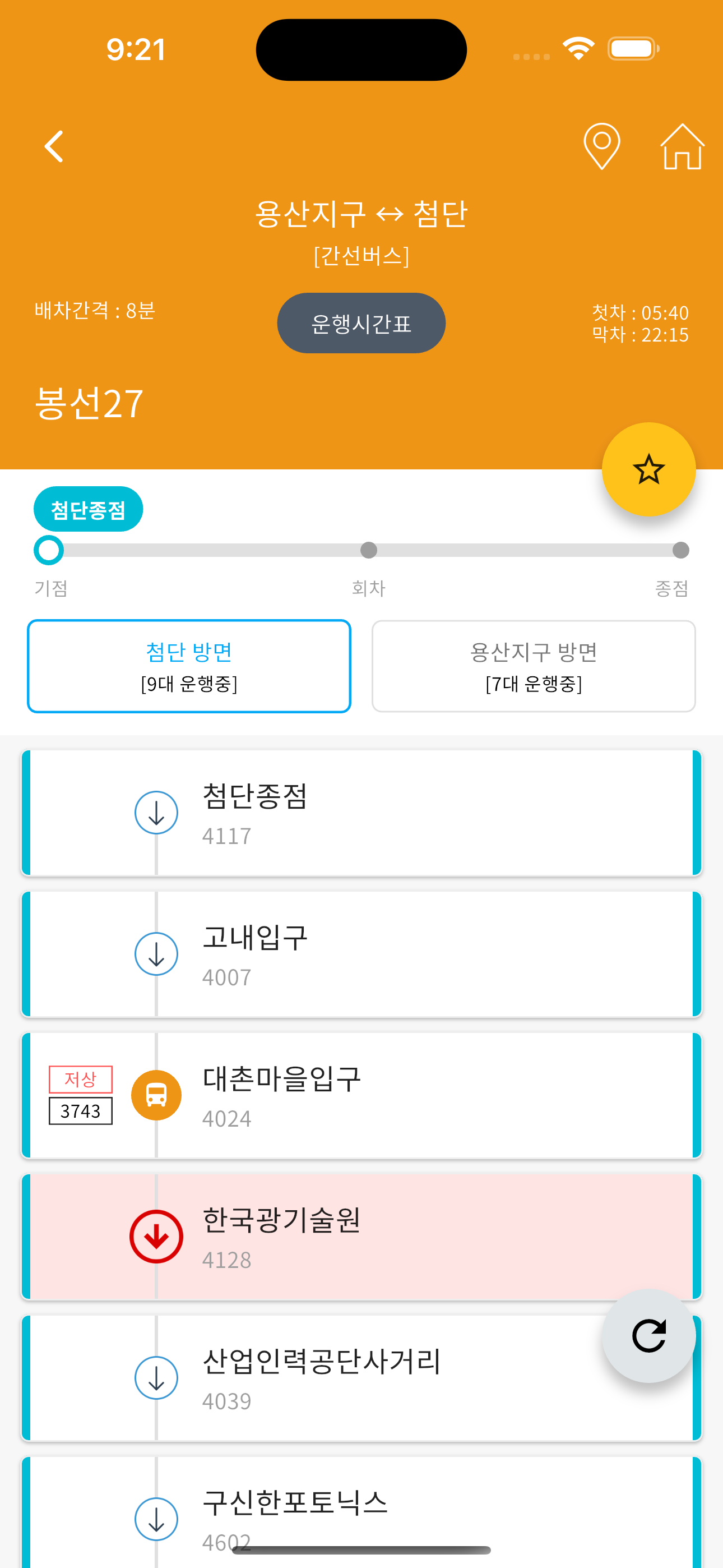
Task: Jump to the 종점 point on the route bar
Action: click(x=680, y=550)
